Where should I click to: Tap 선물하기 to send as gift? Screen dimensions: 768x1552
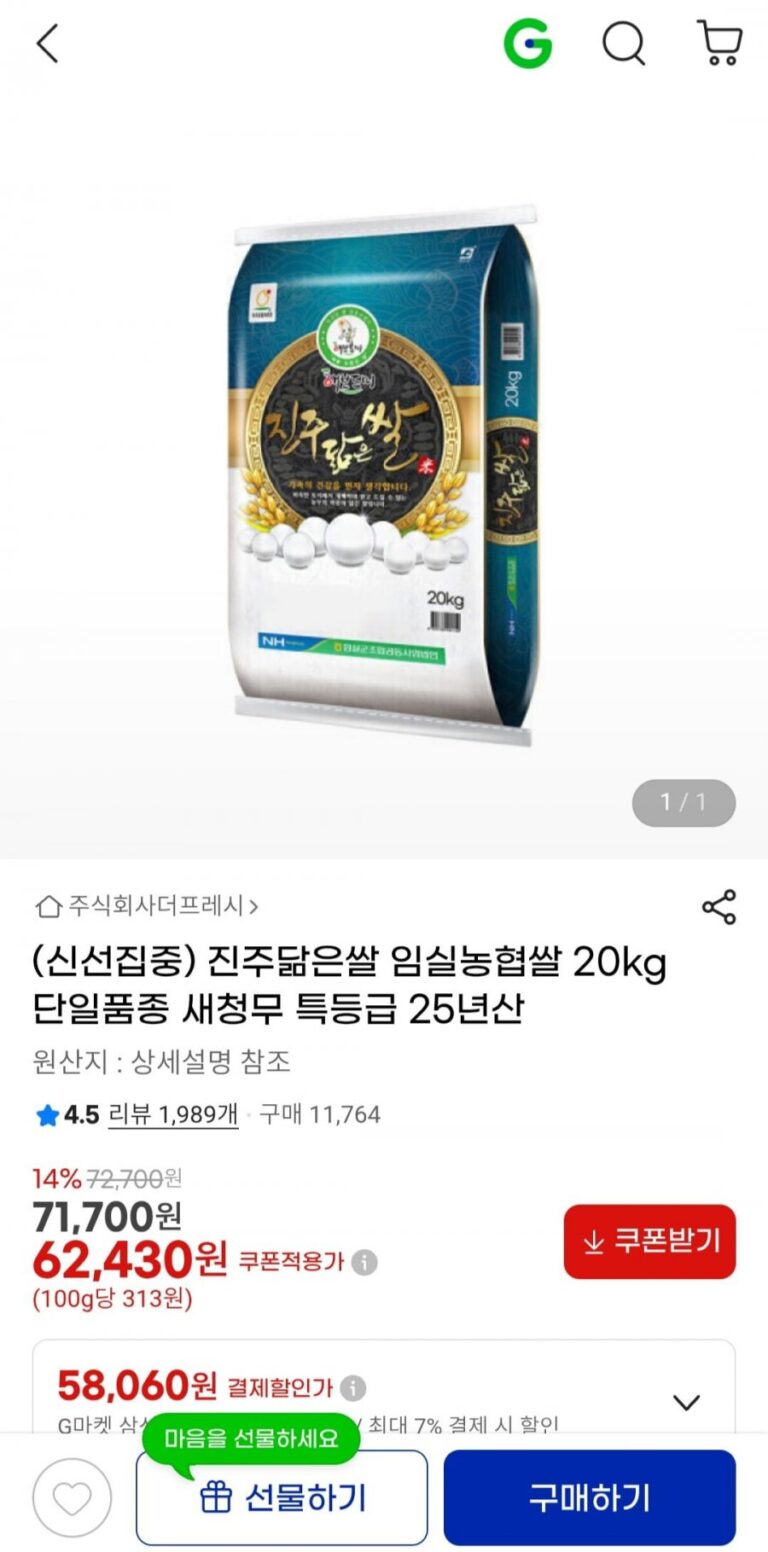click(282, 1497)
